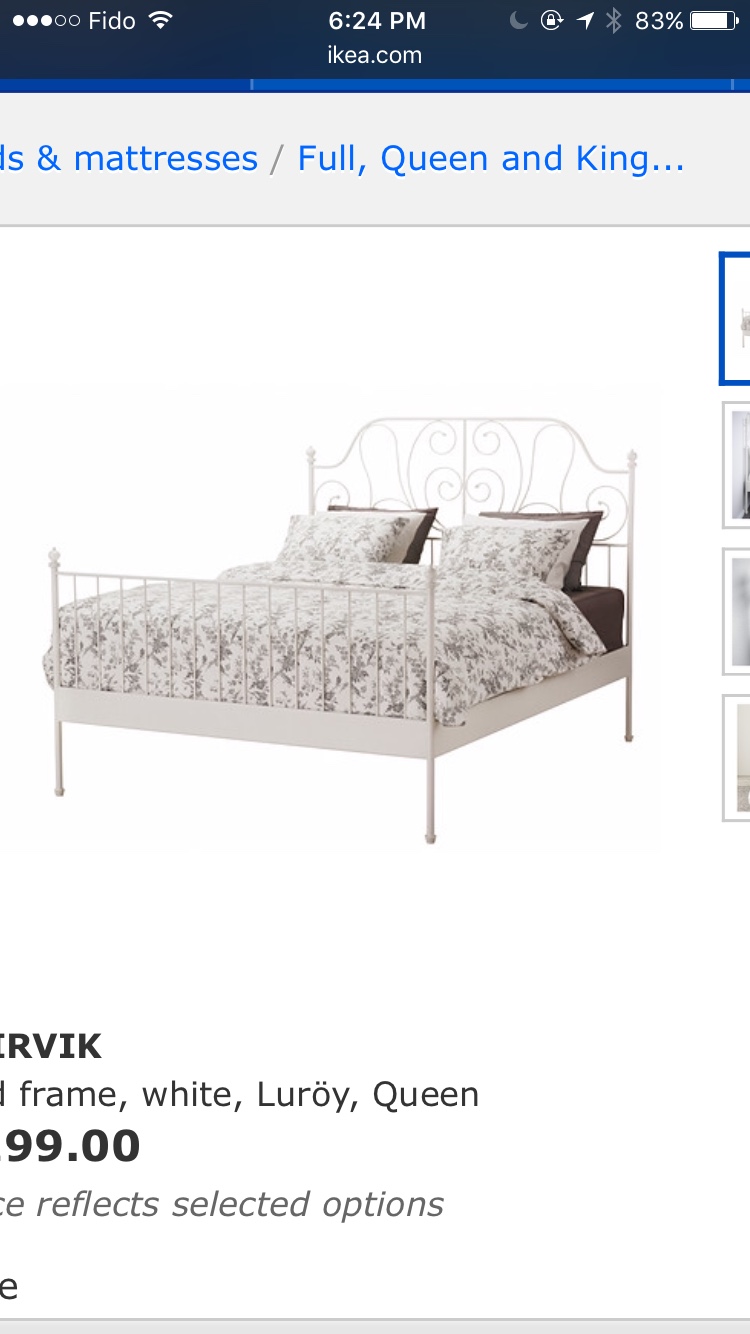The height and width of the screenshot is (1334, 750).
Task: Select the first product thumbnail
Action: pyautogui.click(x=738, y=318)
